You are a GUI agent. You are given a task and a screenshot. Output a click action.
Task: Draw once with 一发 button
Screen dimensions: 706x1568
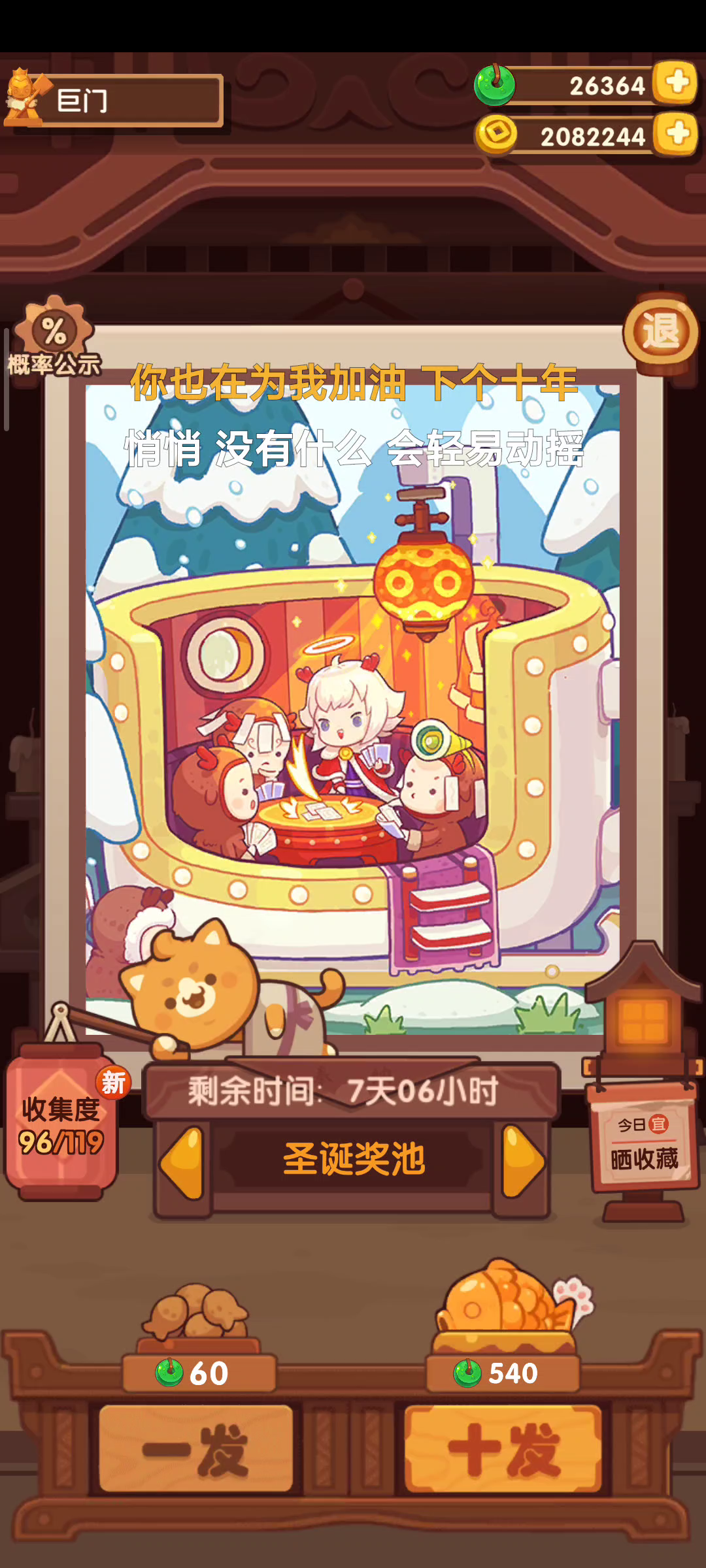point(195,1449)
